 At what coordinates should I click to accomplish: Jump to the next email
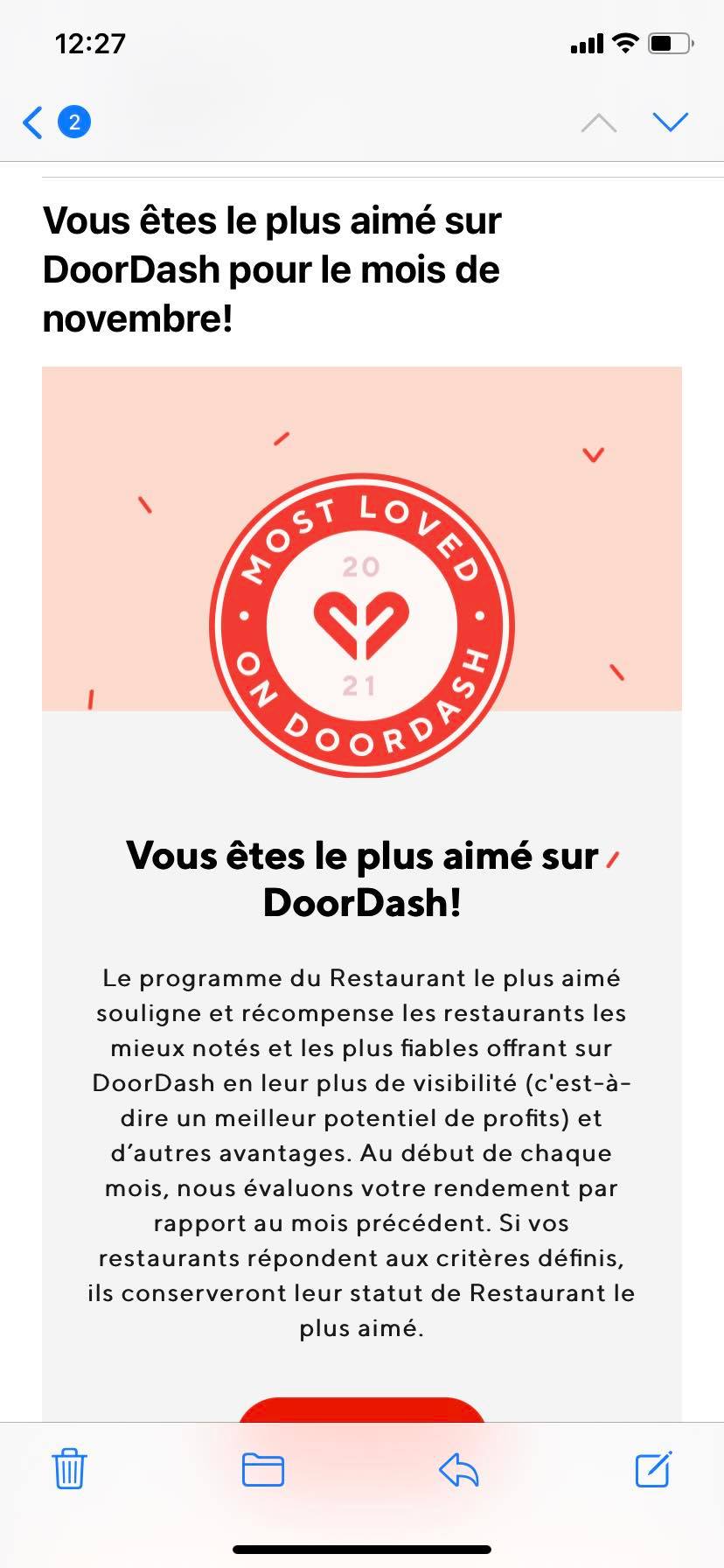[x=671, y=122]
